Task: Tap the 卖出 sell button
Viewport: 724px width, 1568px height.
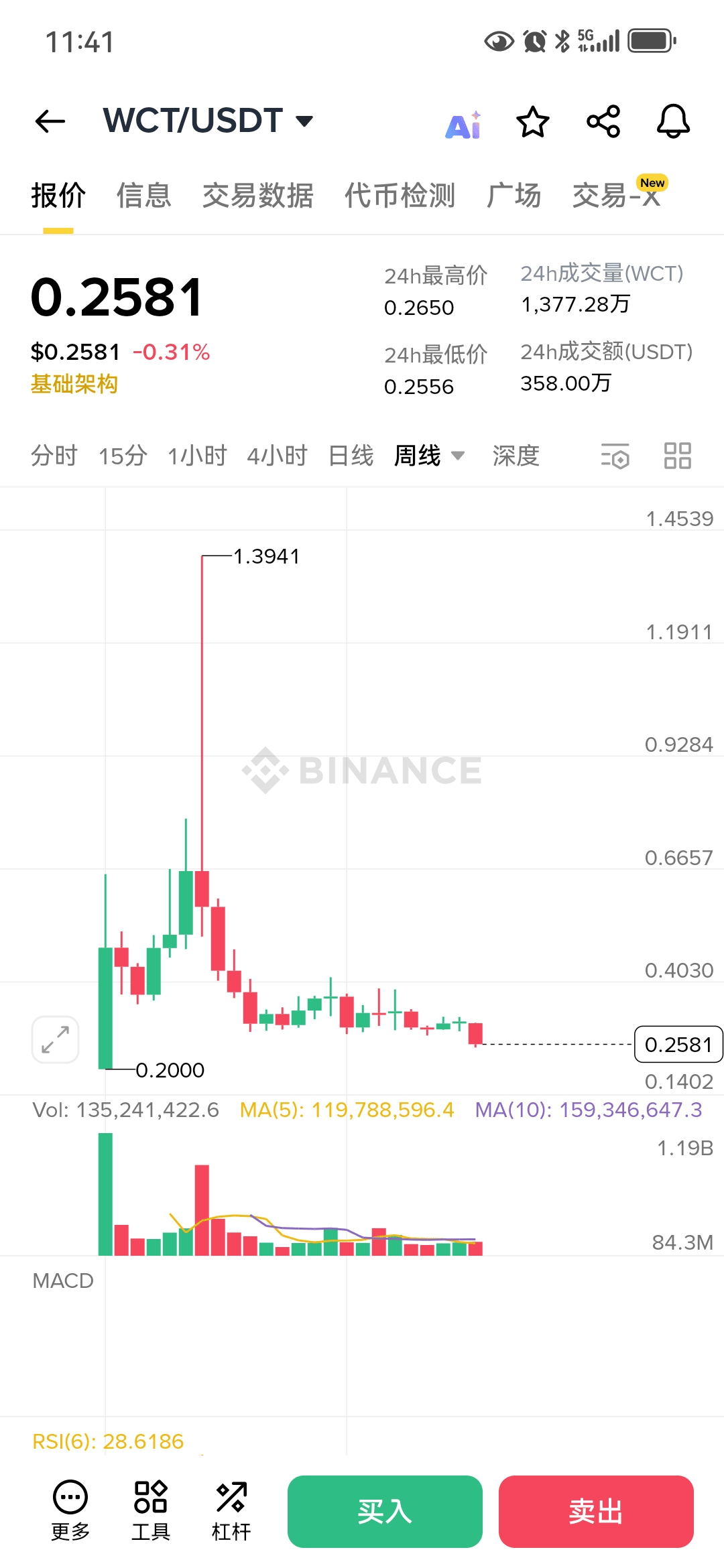Action: pyautogui.click(x=596, y=1511)
